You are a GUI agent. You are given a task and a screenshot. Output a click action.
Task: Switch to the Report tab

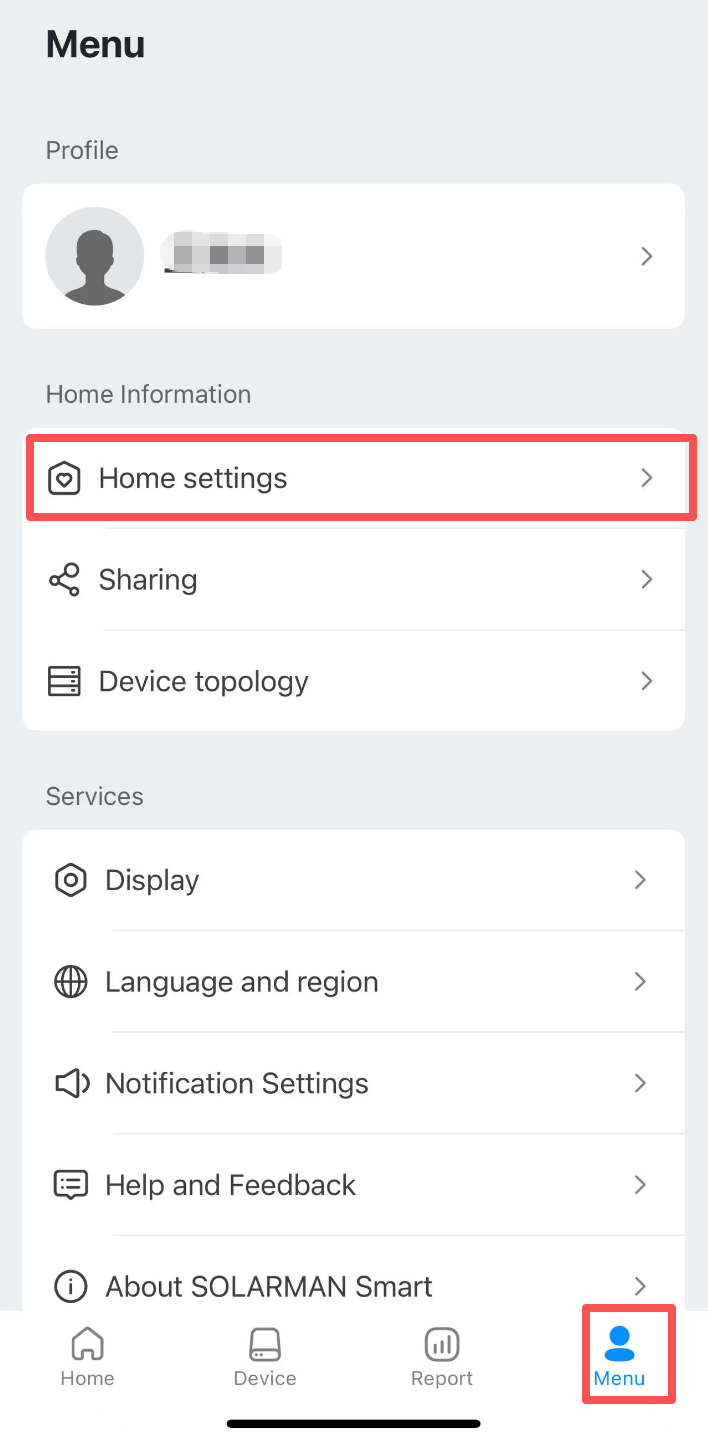[x=442, y=1357]
